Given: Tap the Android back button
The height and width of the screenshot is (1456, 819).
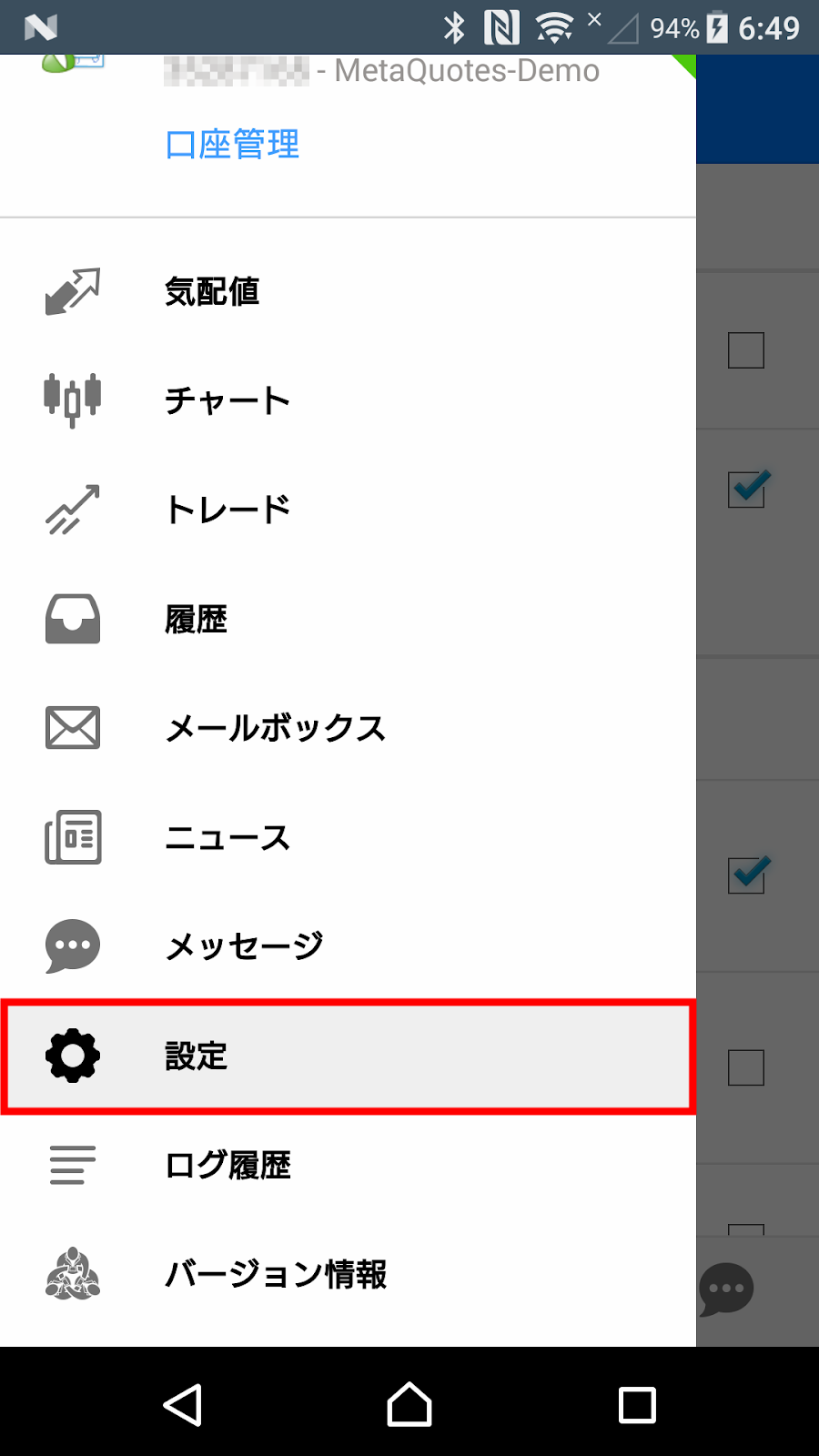Looking at the screenshot, I should 182,1404.
